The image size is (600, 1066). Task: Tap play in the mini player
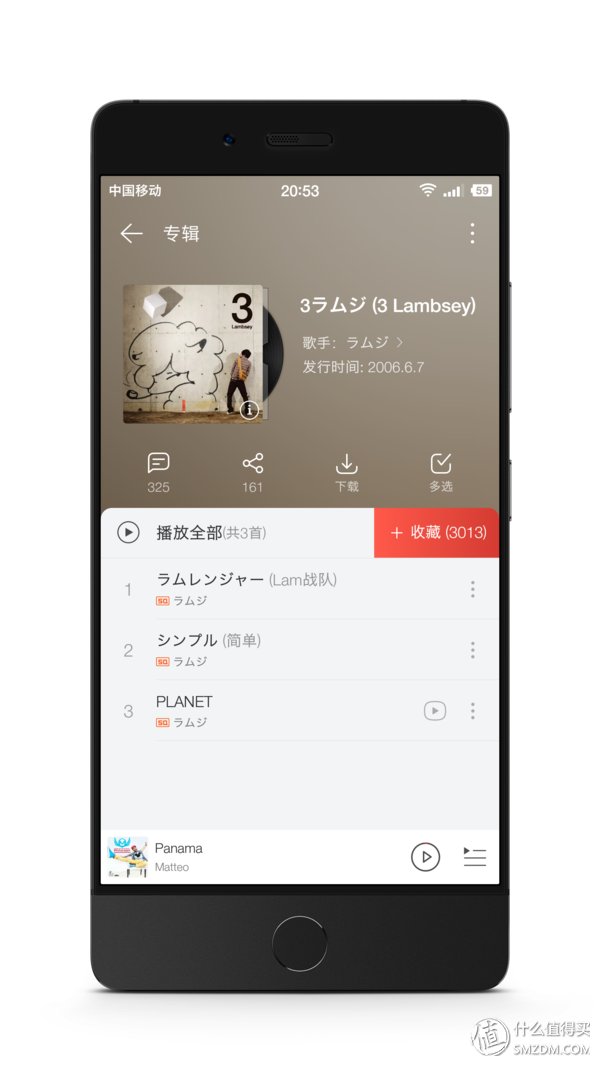point(425,857)
